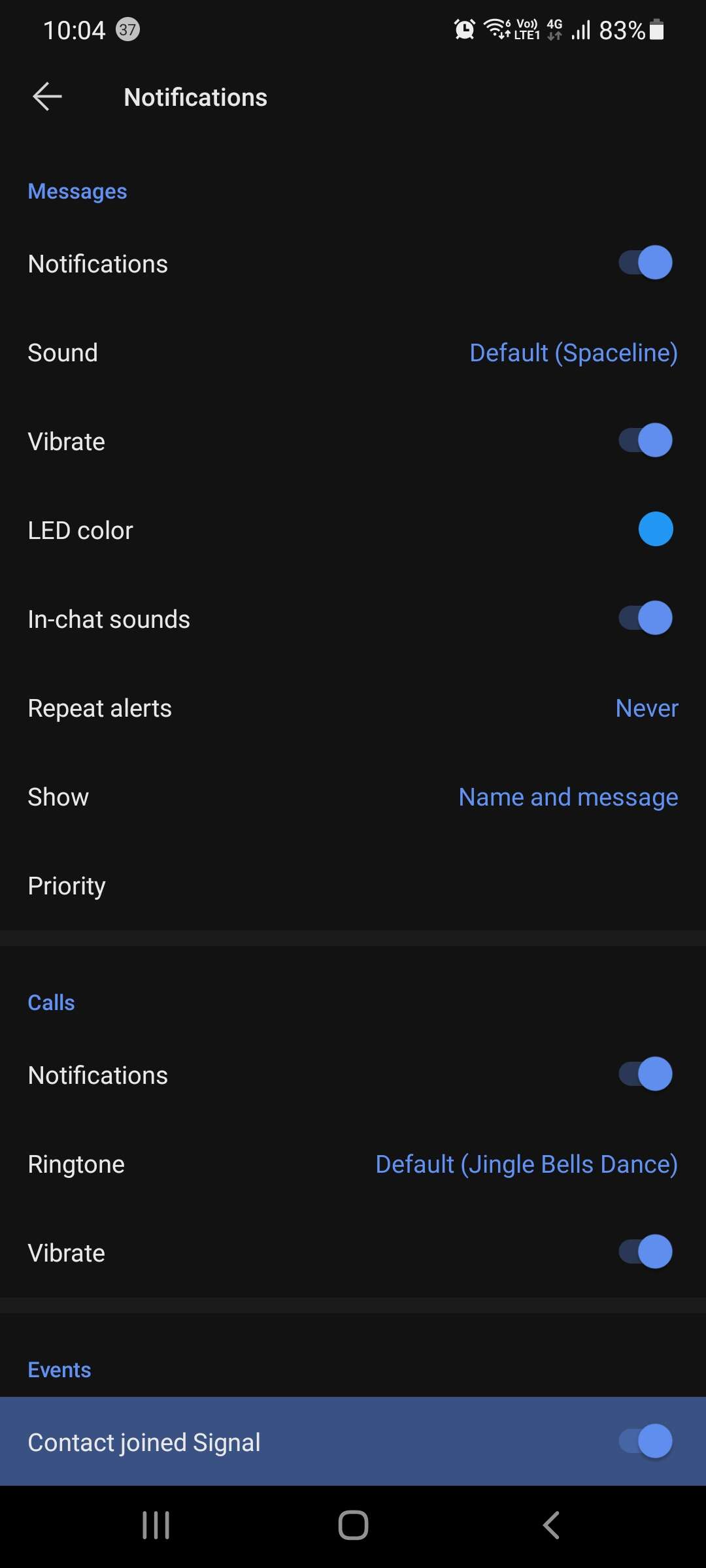
Task: Open the LED color picker
Action: coord(656,529)
